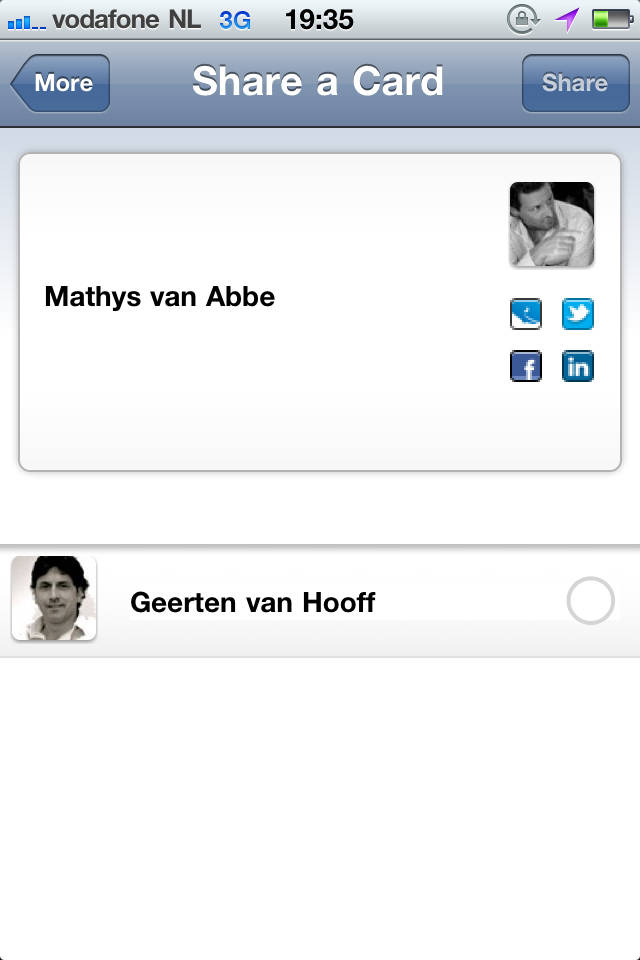This screenshot has width=640, height=960.
Task: Open the Facebook icon on the card
Action: (x=526, y=367)
